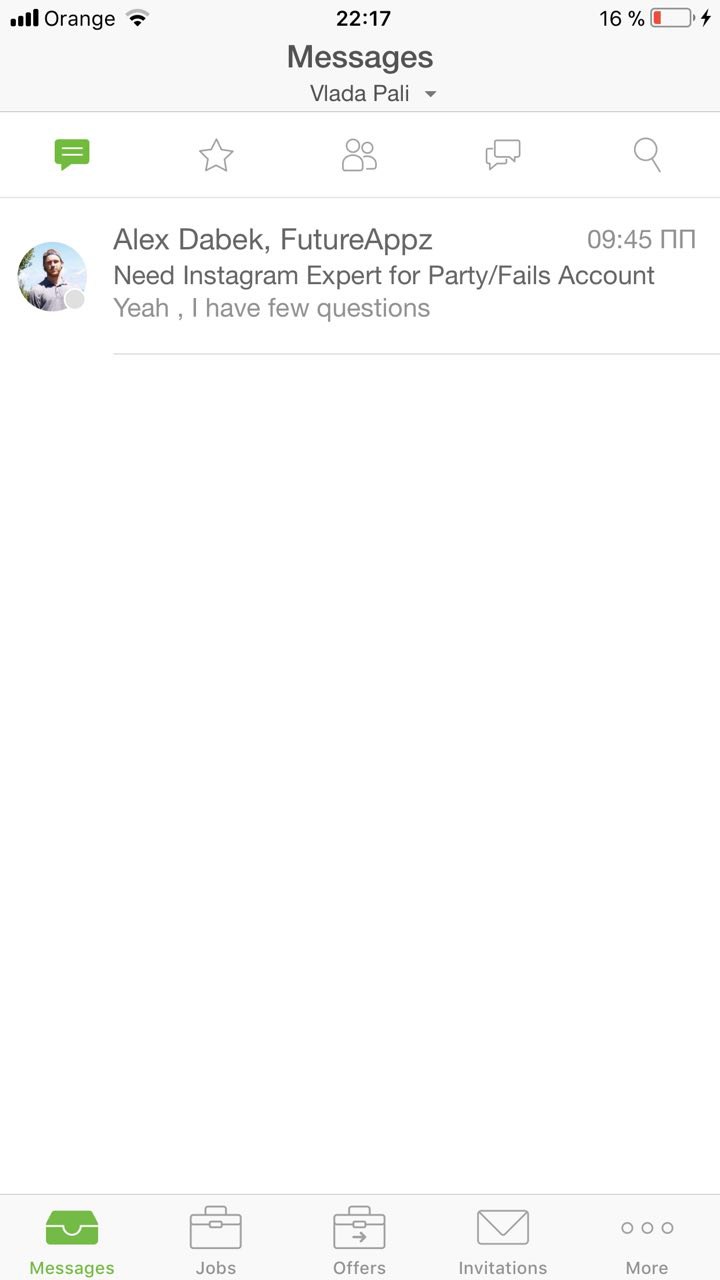The width and height of the screenshot is (720, 1280).
Task: Open the Vlada Pali account dropdown
Action: point(372,94)
